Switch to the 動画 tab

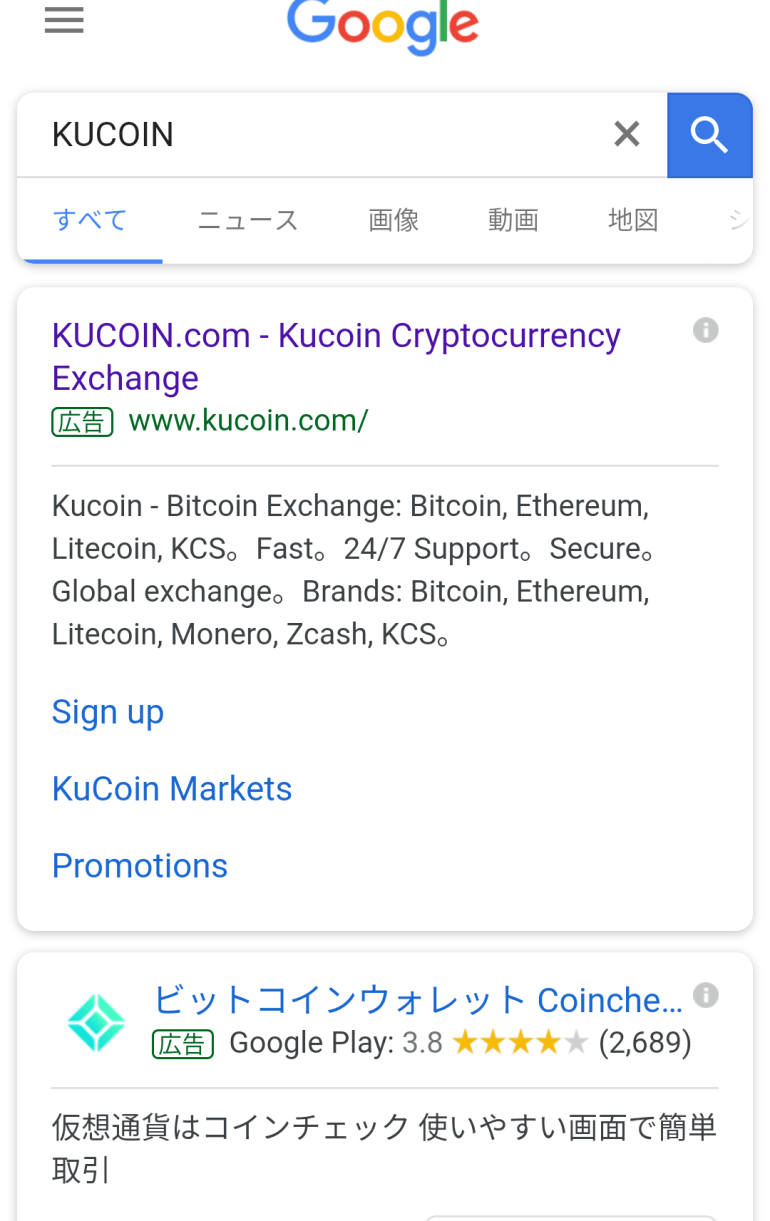(513, 220)
